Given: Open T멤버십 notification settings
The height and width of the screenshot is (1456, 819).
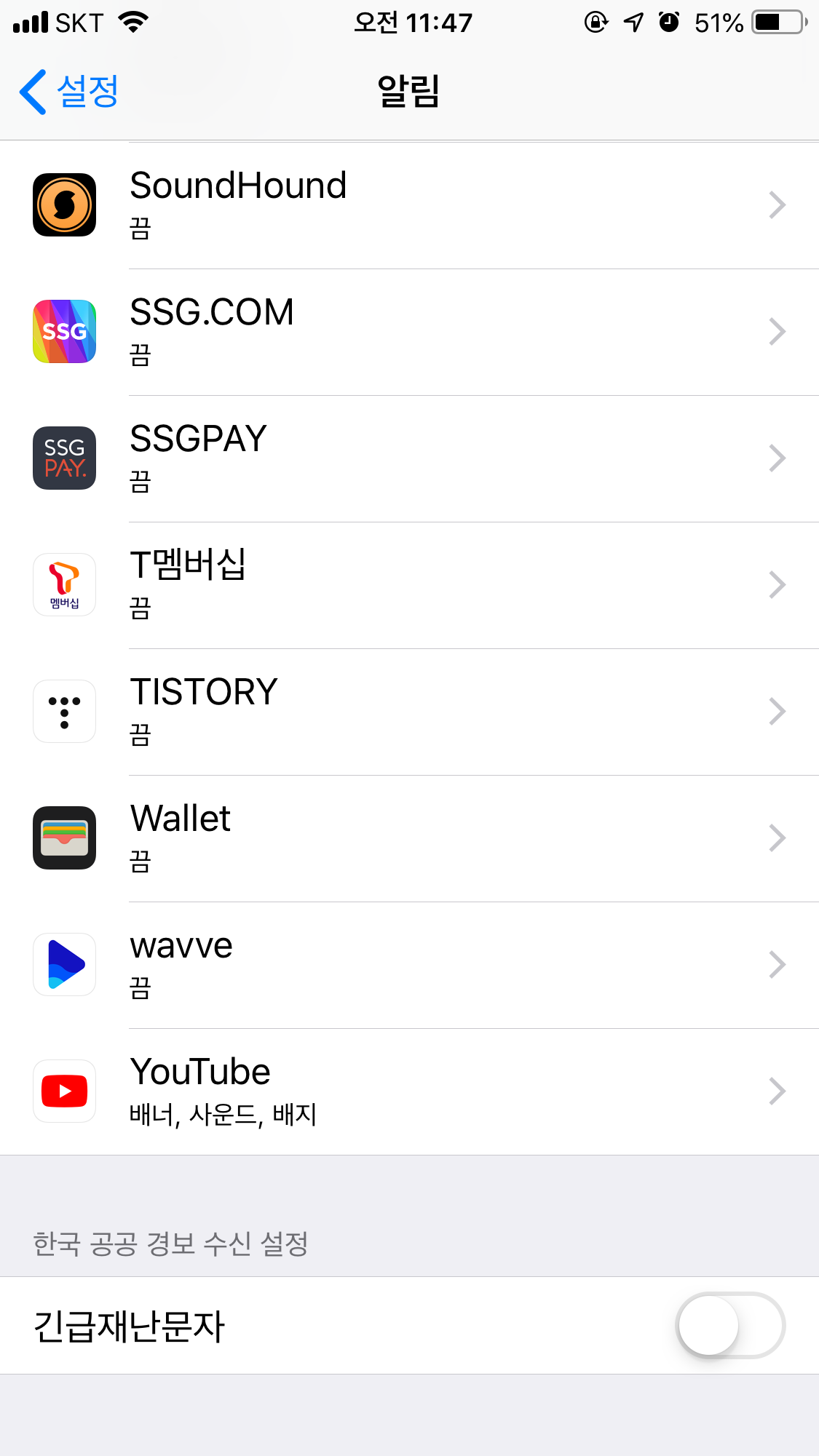Looking at the screenshot, I should 409,586.
